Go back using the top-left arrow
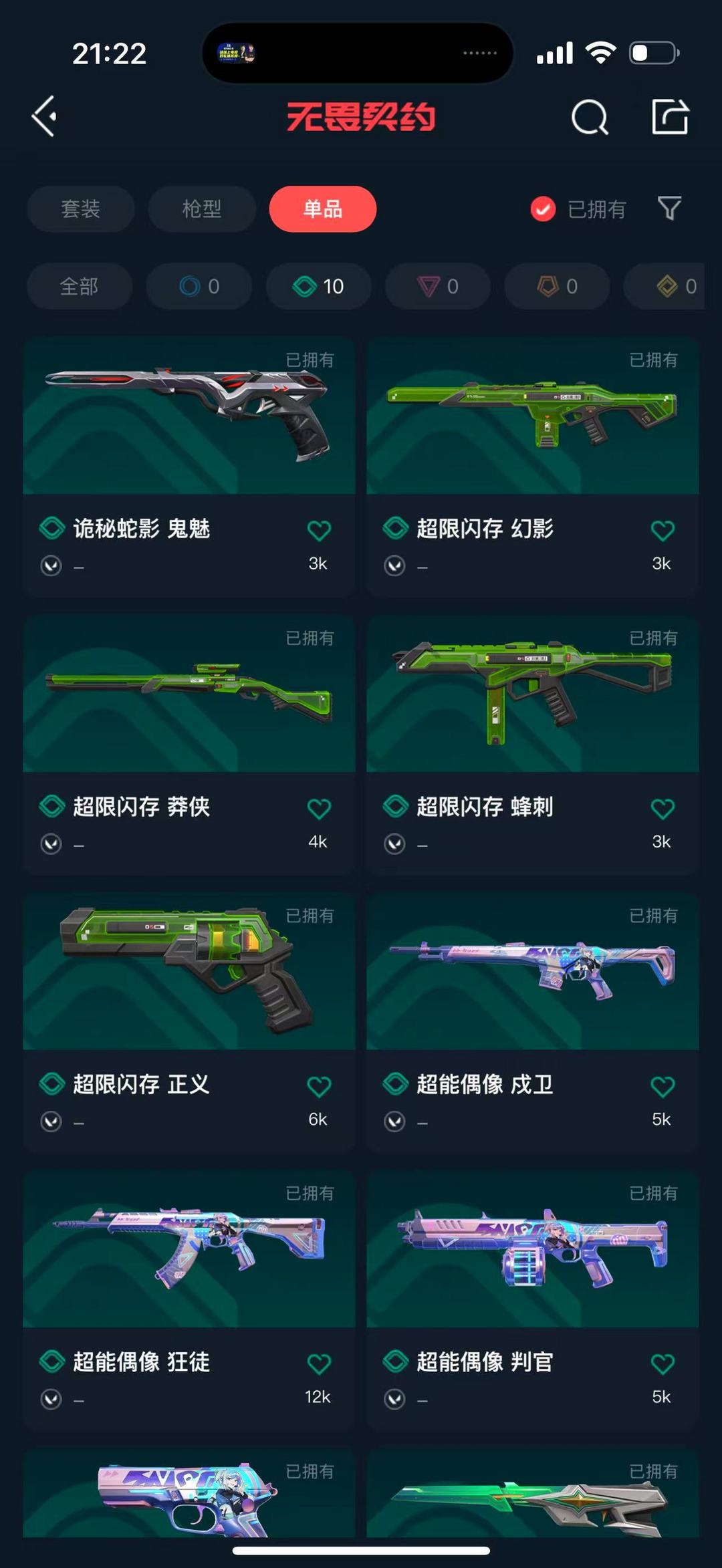Viewport: 722px width, 1568px height. click(44, 116)
